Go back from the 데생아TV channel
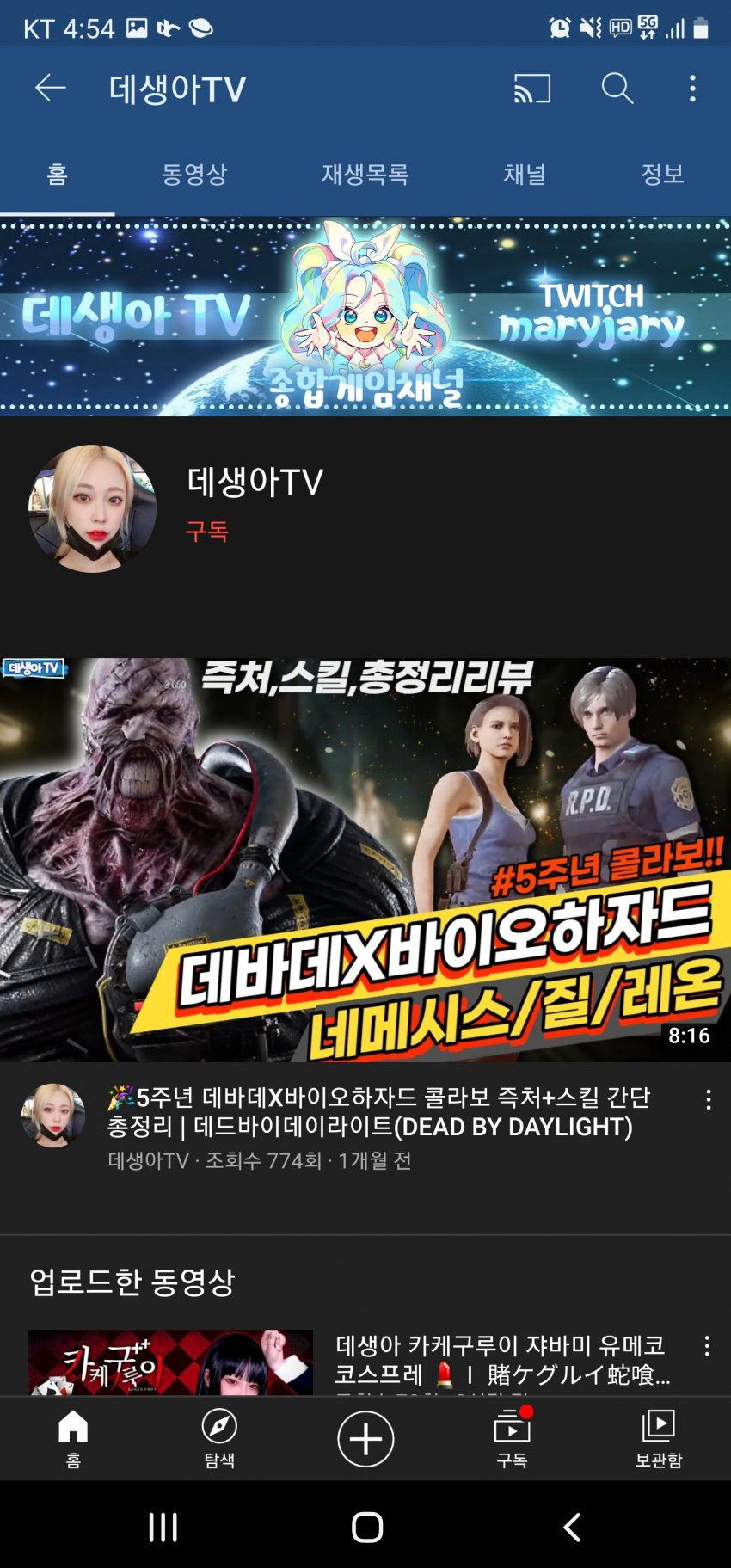Viewport: 731px width, 1568px height. (50, 88)
